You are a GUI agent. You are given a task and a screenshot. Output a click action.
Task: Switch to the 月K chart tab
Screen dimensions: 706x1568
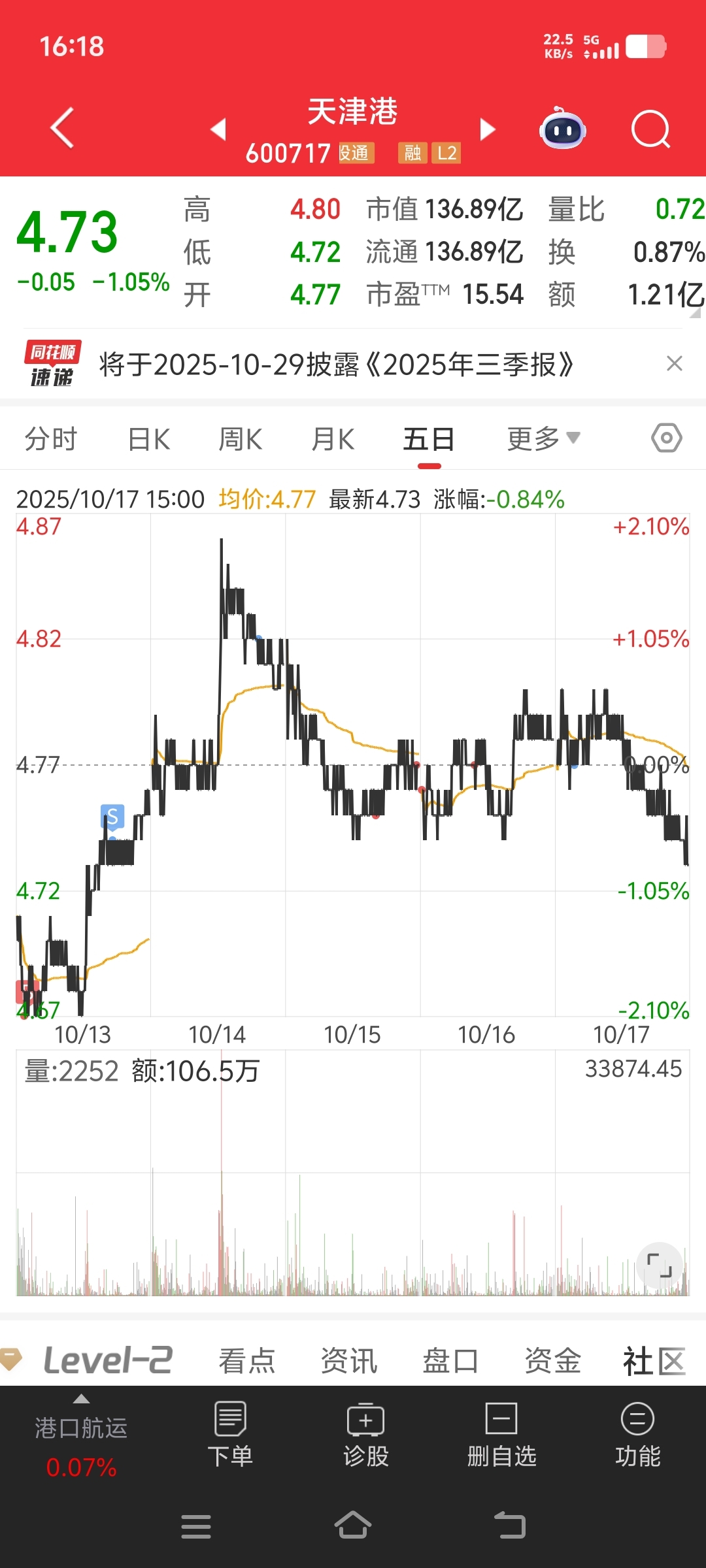[333, 439]
